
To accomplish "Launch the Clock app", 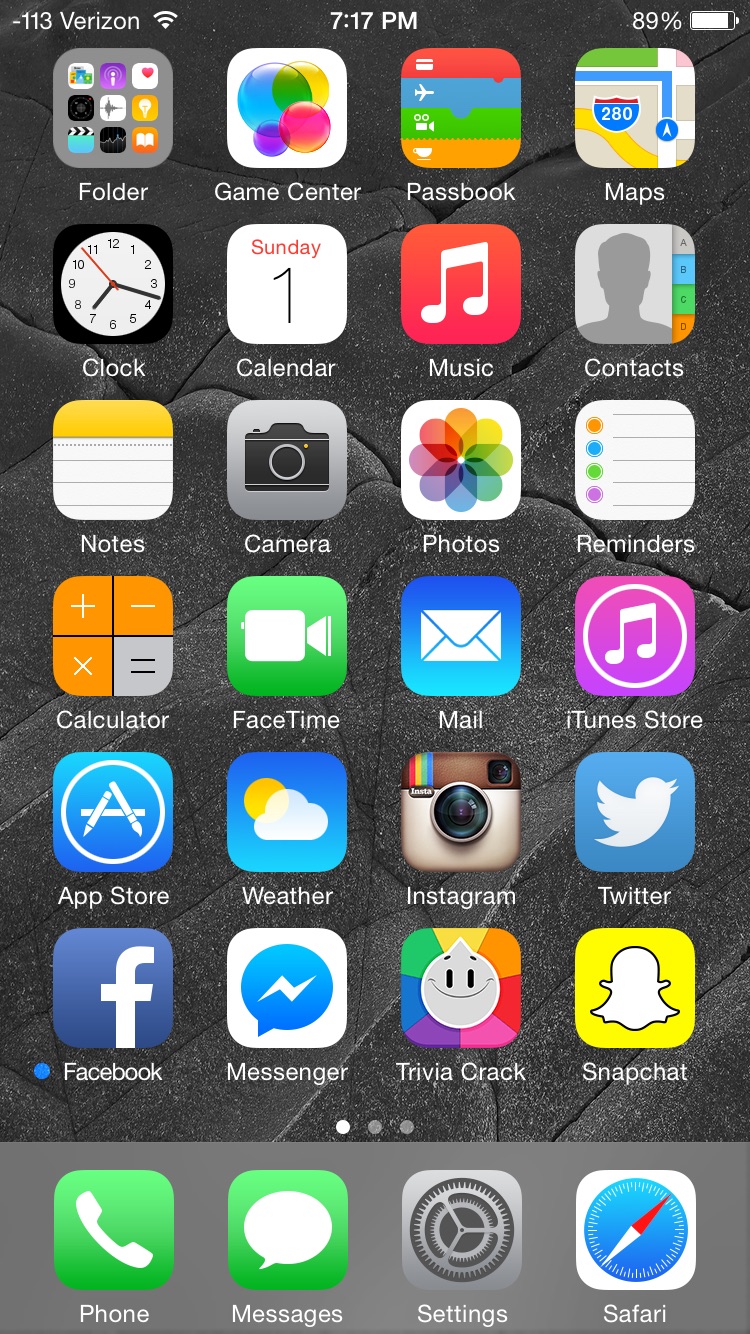I will 113,284.
